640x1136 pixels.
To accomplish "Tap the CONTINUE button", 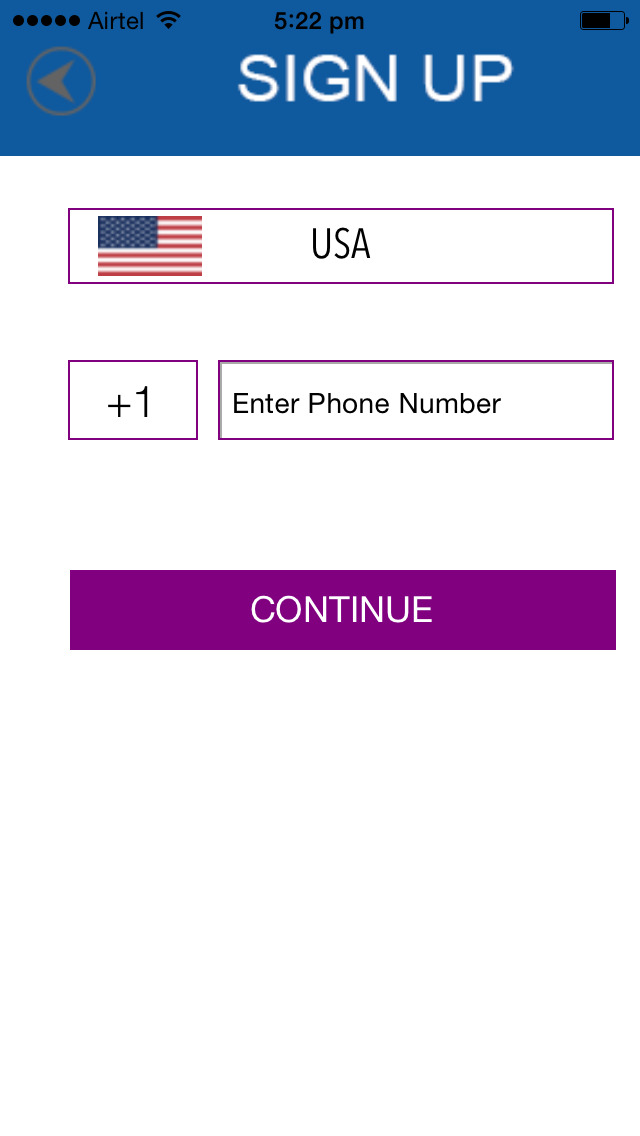I will [x=342, y=610].
